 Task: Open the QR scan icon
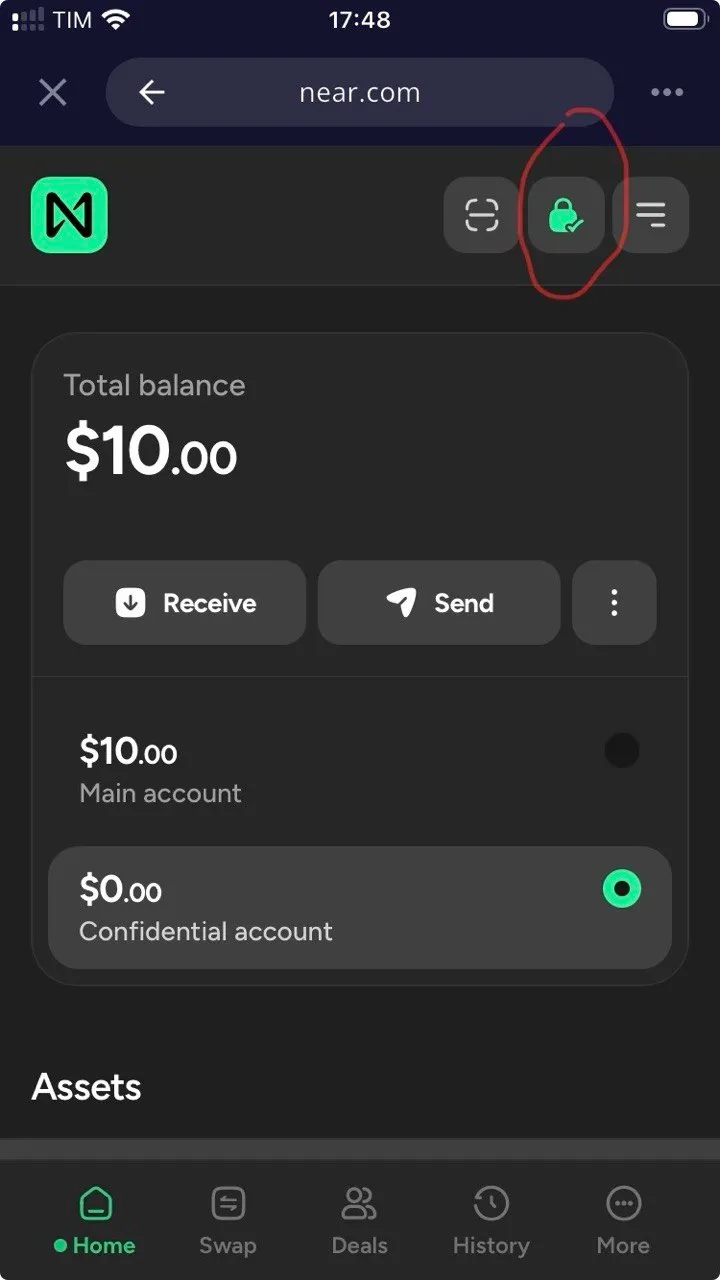point(481,215)
